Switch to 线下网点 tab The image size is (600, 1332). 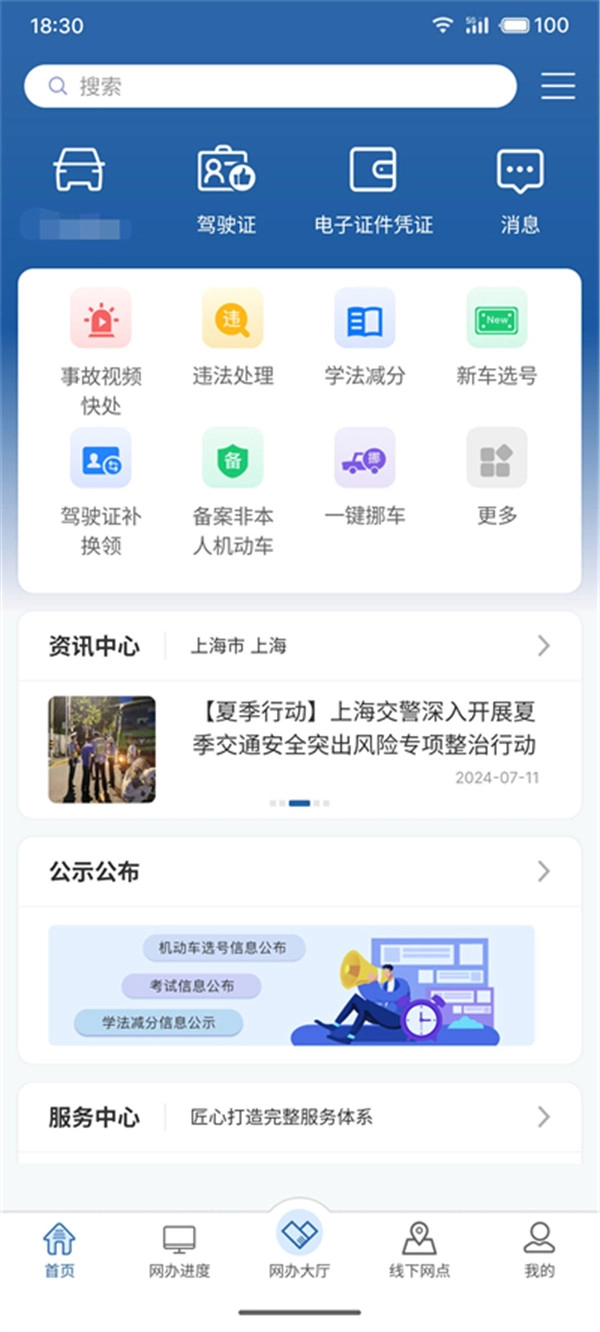point(419,1250)
